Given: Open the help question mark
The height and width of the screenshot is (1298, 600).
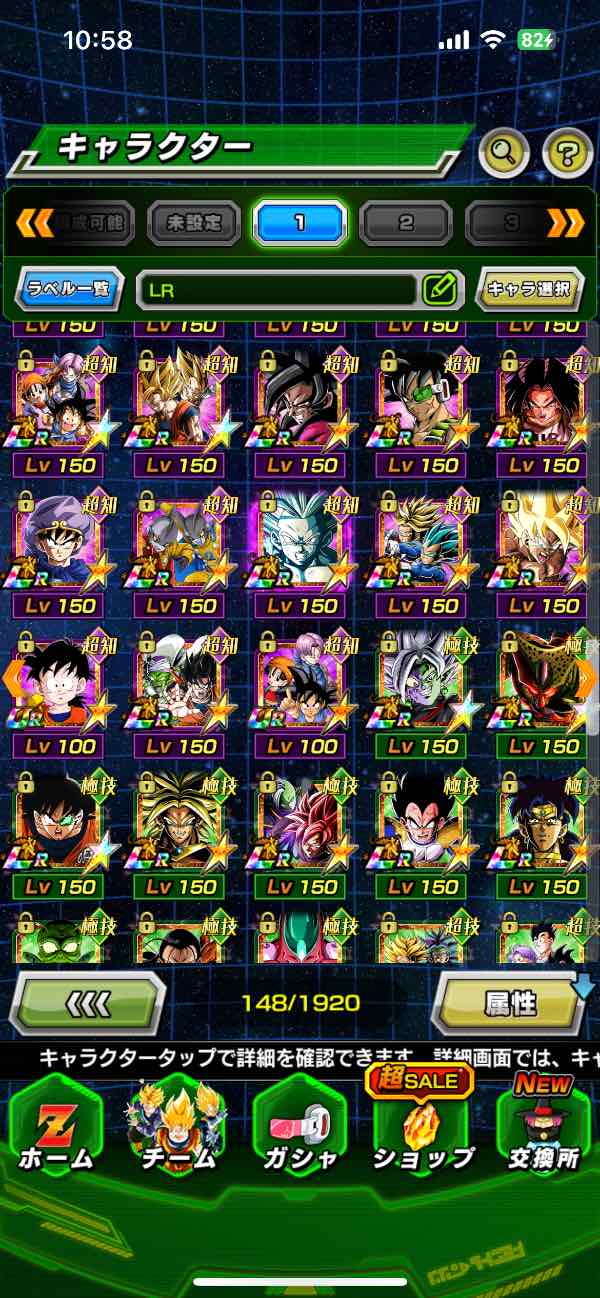Looking at the screenshot, I should (x=567, y=153).
